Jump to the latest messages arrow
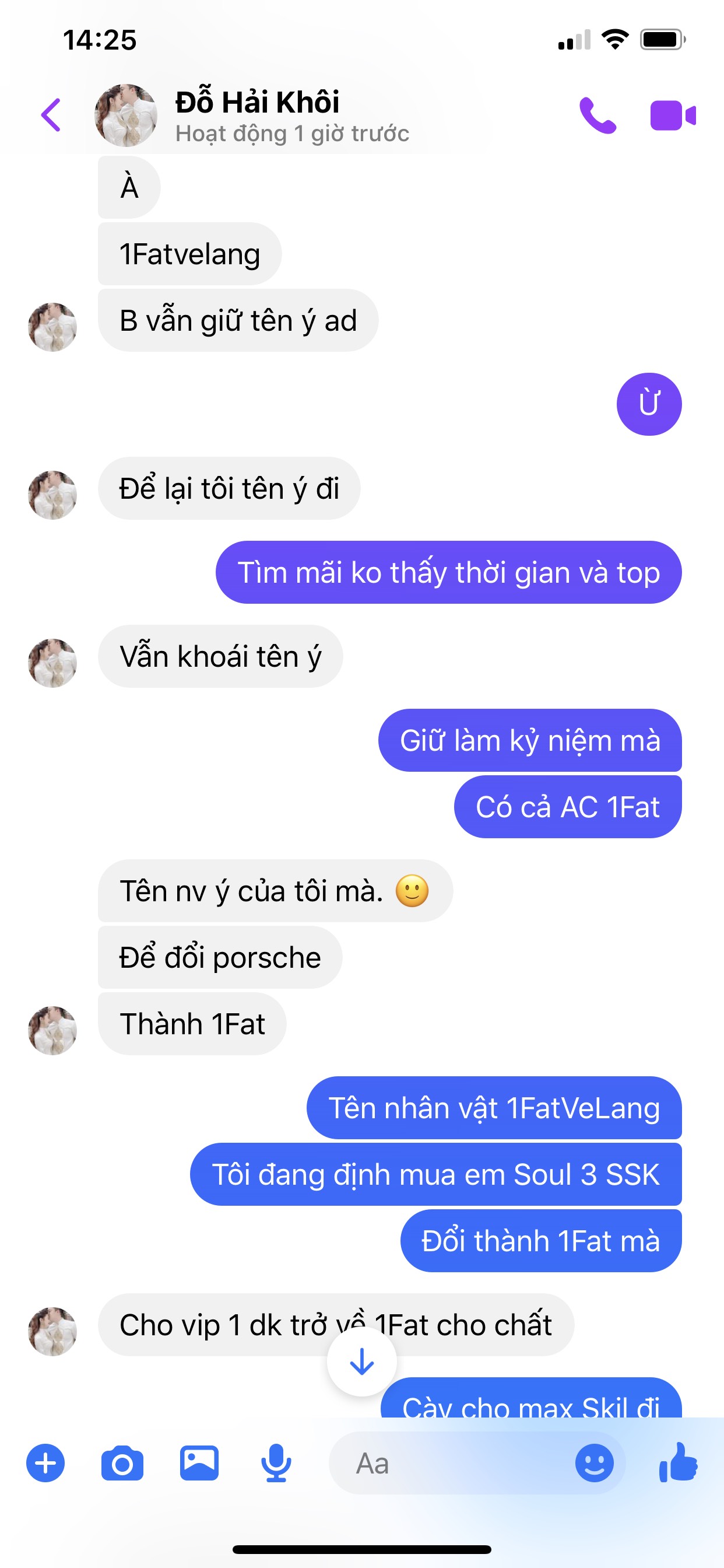The width and height of the screenshot is (724, 1568). [362, 1362]
